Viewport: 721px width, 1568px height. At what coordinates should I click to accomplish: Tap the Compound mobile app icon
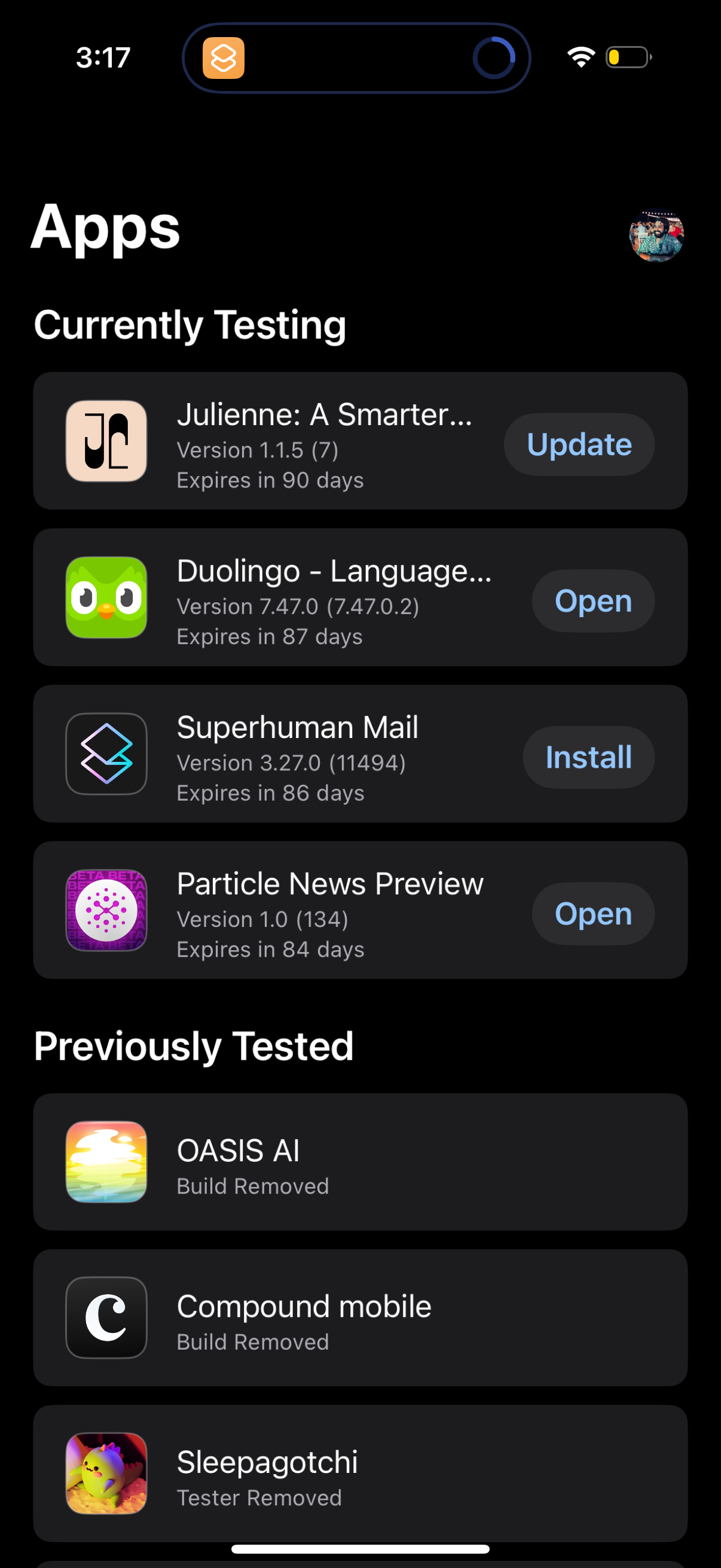106,1317
